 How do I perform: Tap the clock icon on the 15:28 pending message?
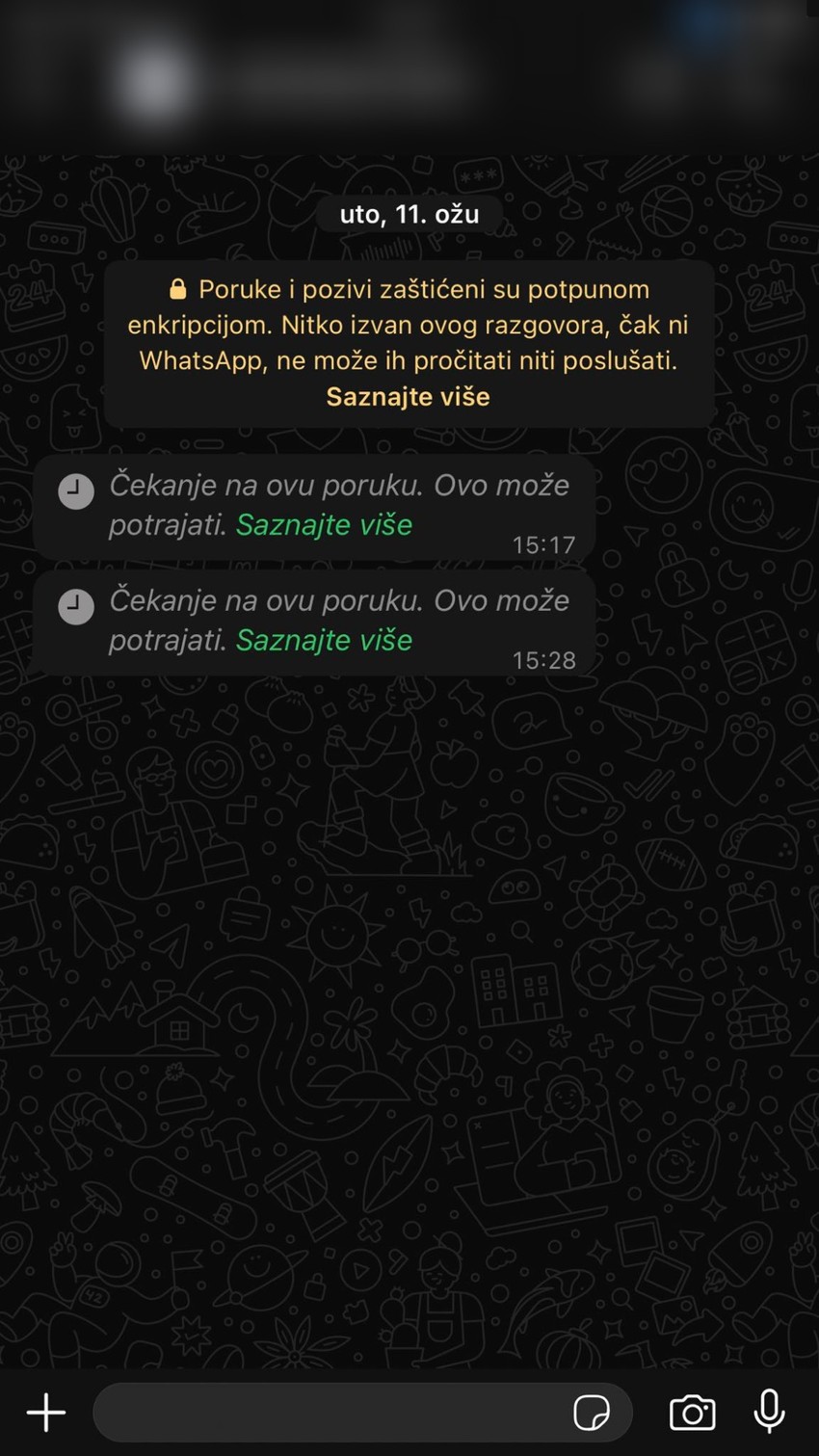[76, 606]
